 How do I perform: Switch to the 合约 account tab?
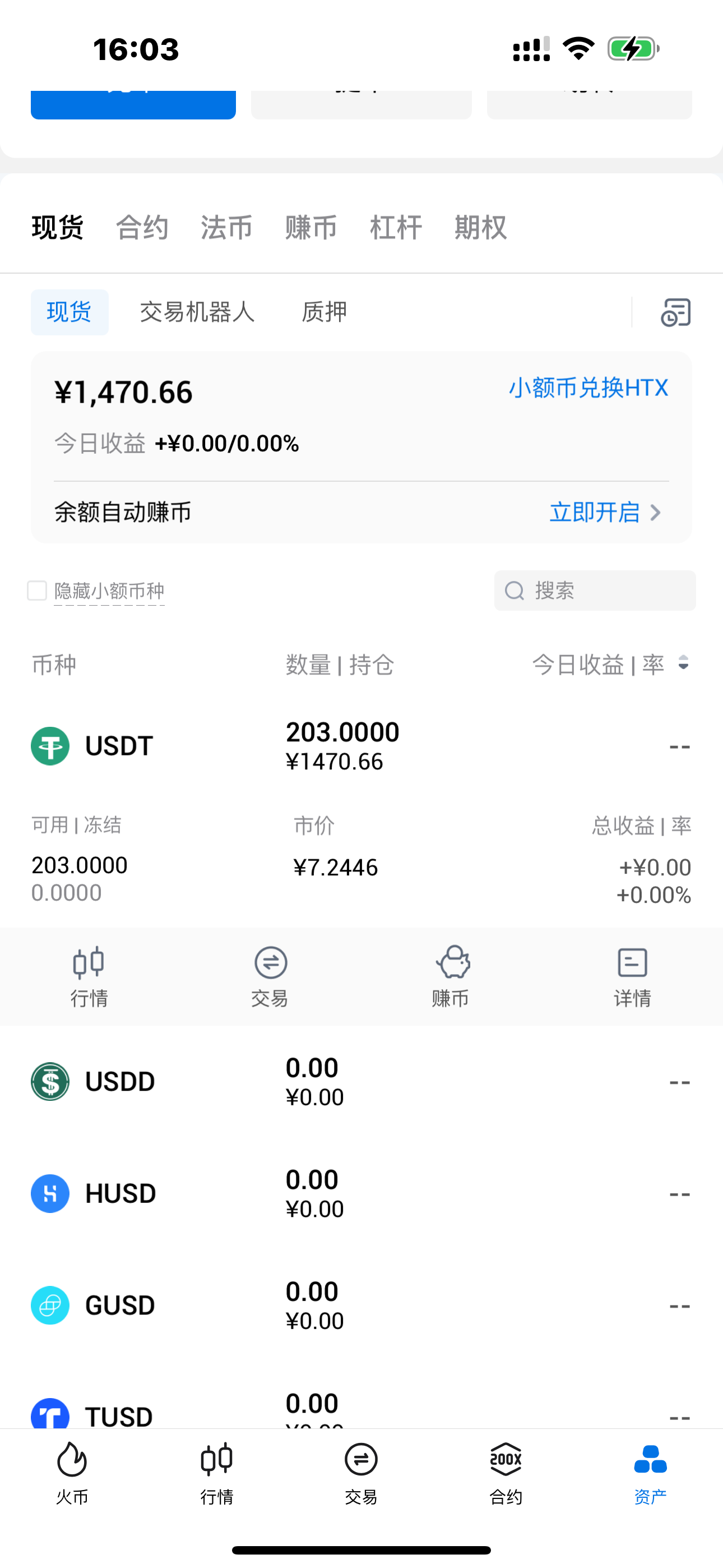(x=142, y=228)
